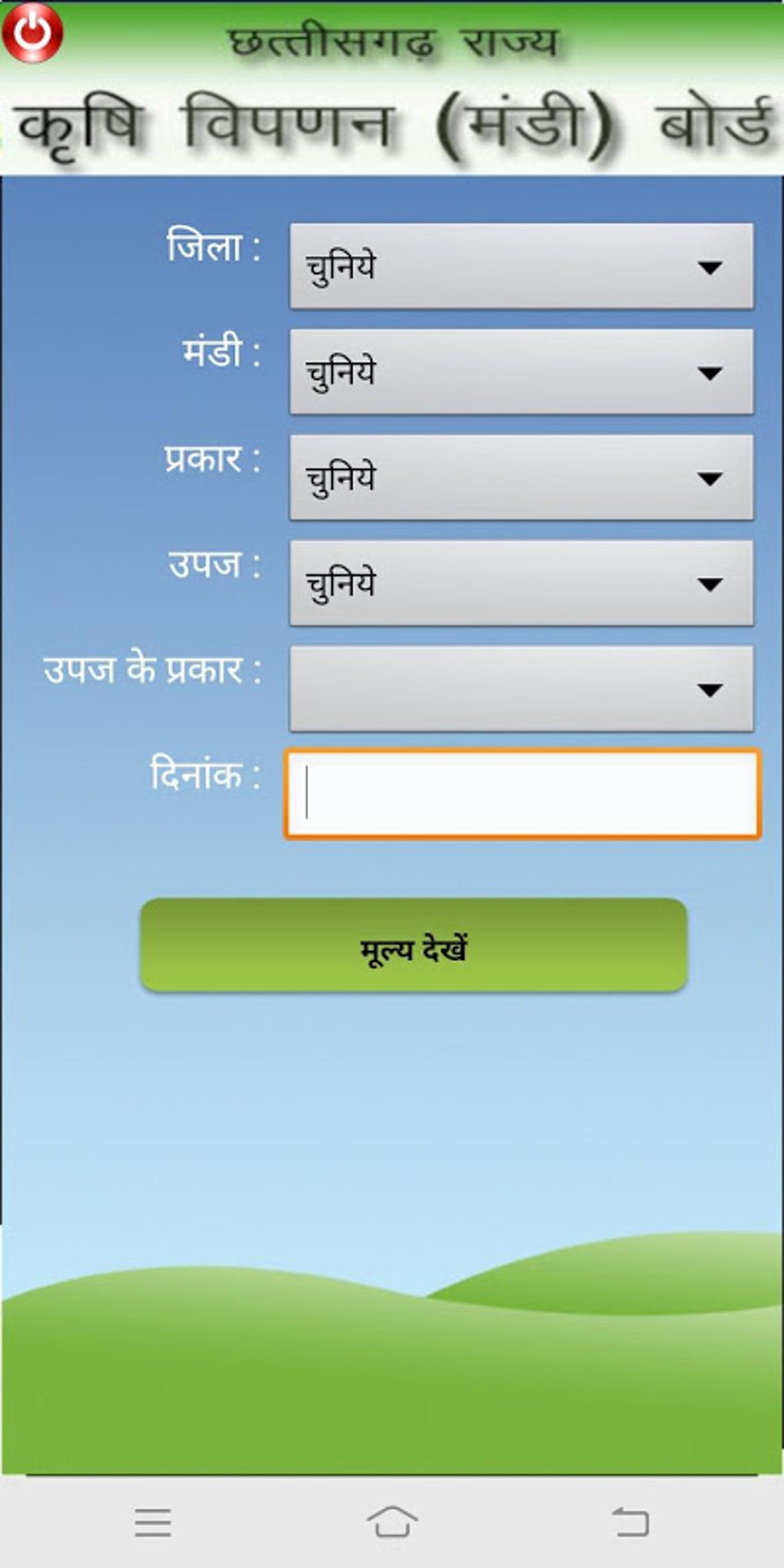Image resolution: width=784 pixels, height=1568 pixels.
Task: Focus the दिनांक date field
Action: click(x=523, y=794)
